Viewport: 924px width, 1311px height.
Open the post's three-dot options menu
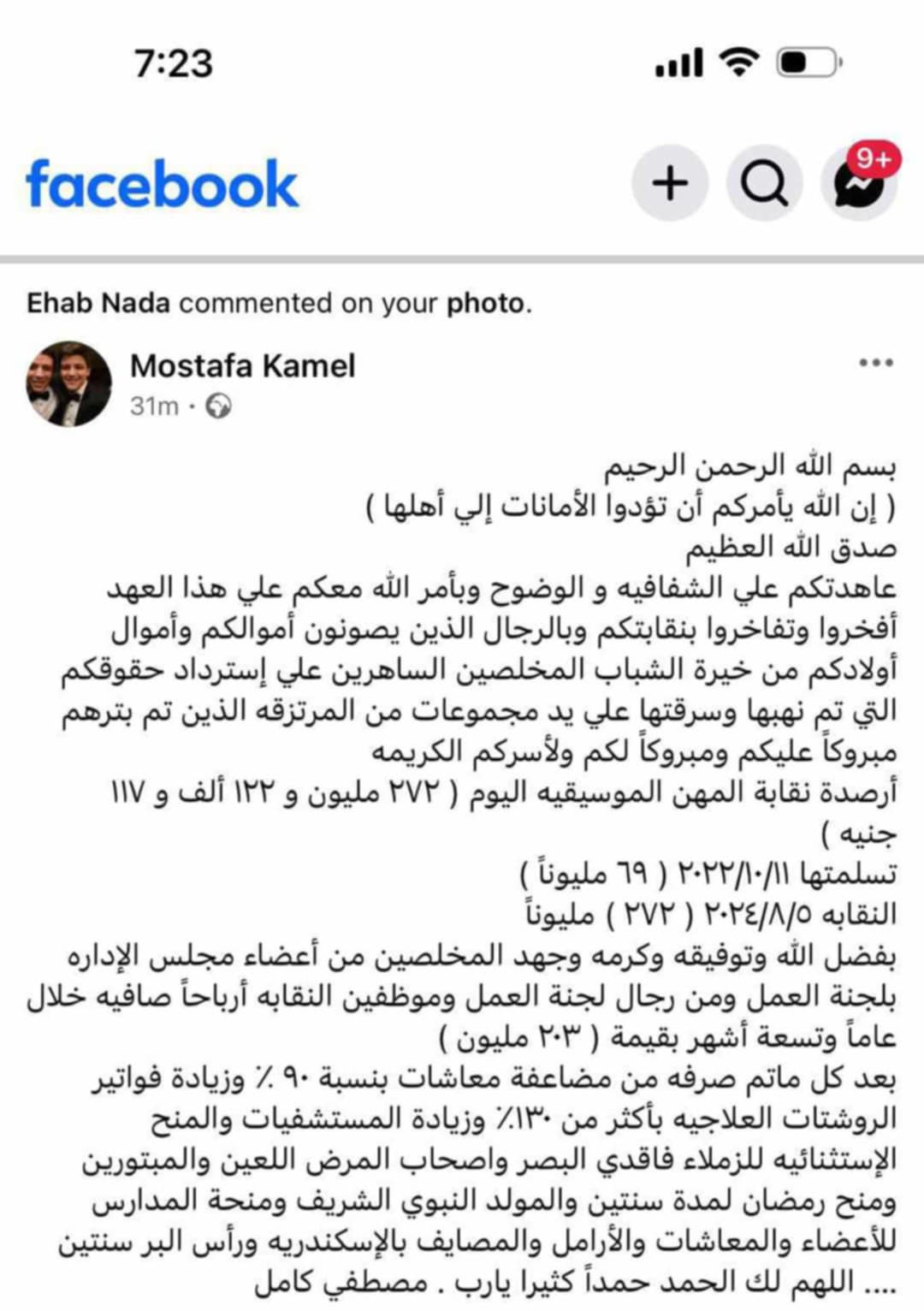876,363
